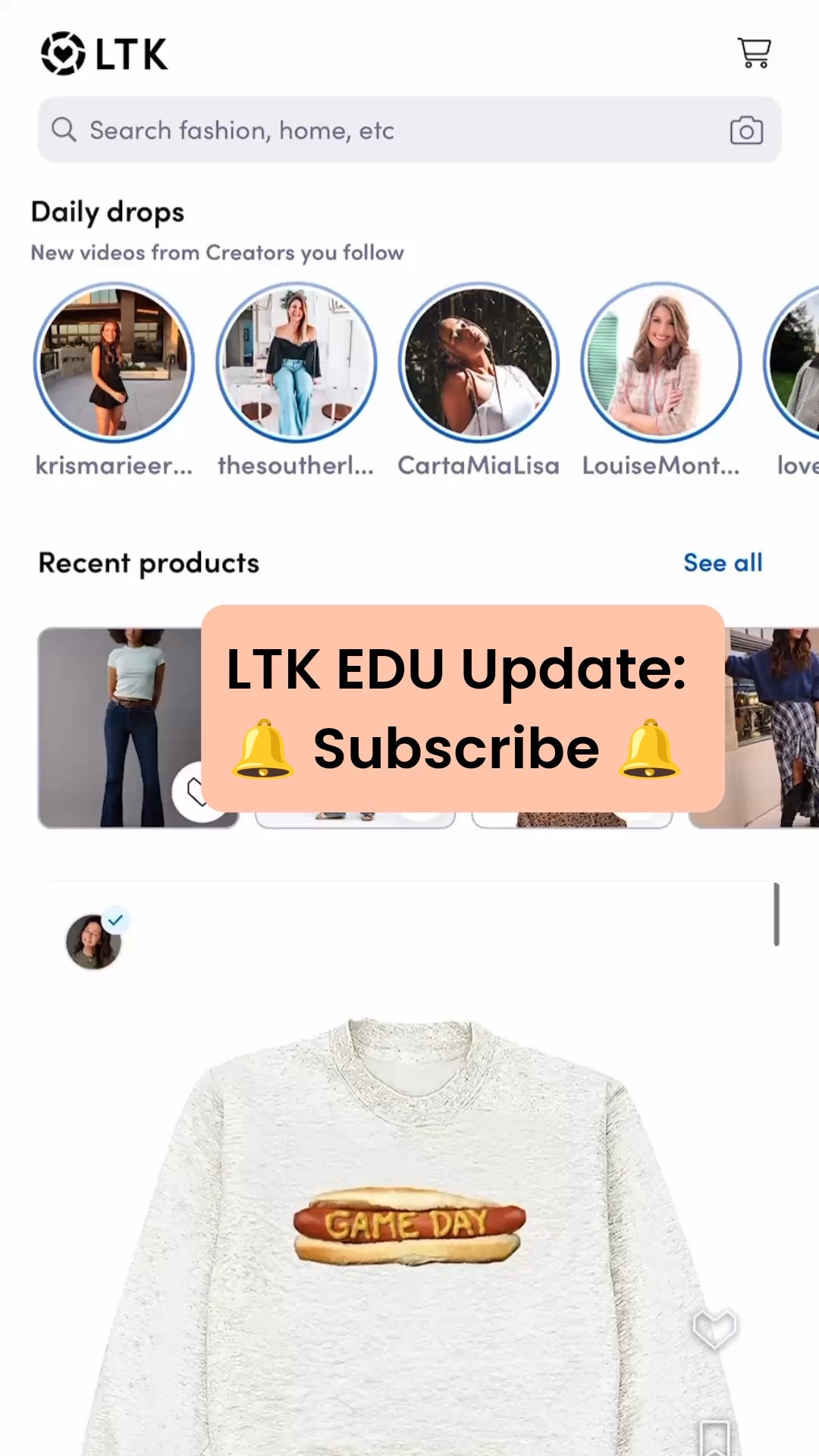This screenshot has width=819, height=1456.
Task: View CartaMiaLisa's new video
Action: [x=479, y=362]
